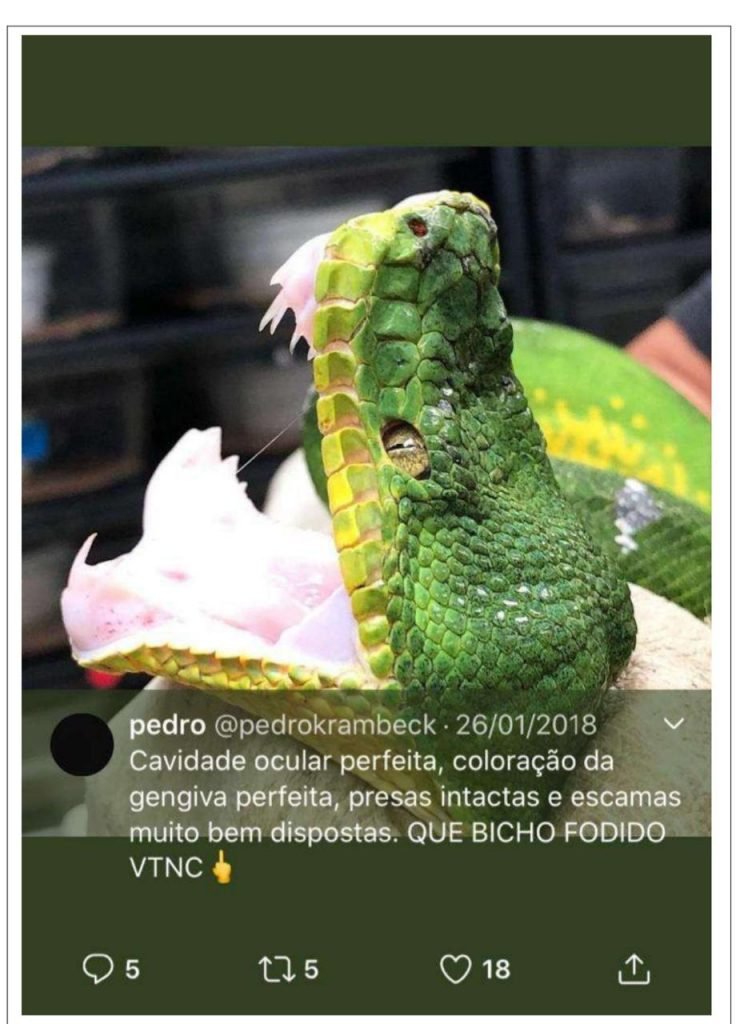Open pedro's profile picture
This screenshot has width=748, height=1024.
pyautogui.click(x=82, y=745)
